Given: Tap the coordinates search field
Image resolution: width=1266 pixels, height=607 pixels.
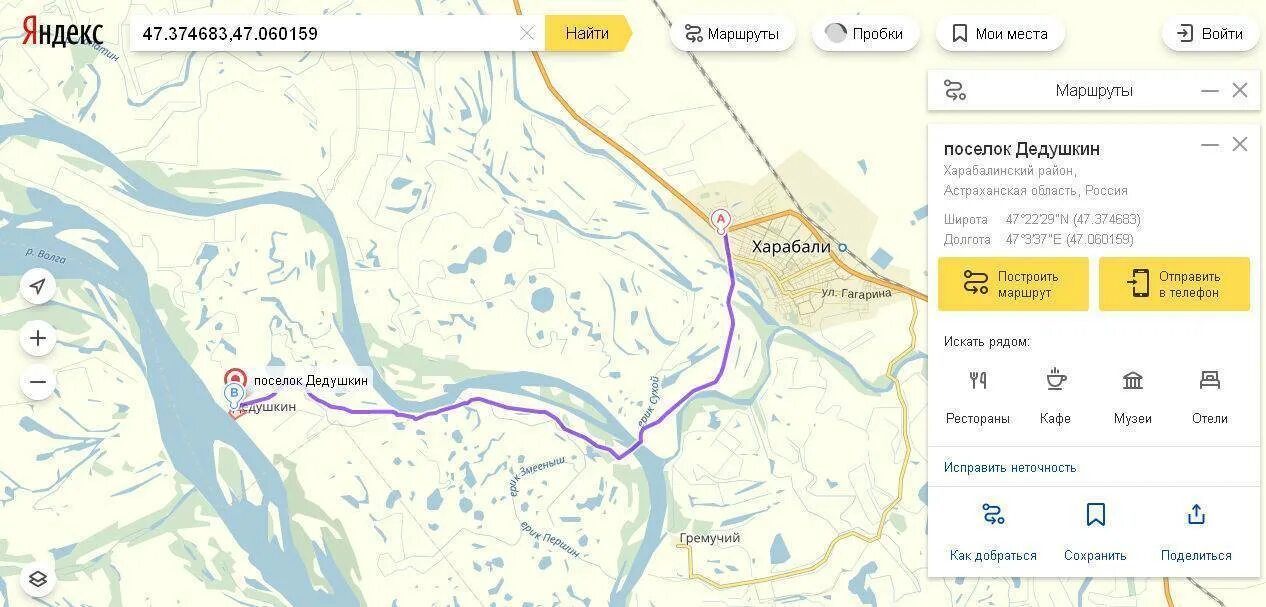Looking at the screenshot, I should click(325, 34).
